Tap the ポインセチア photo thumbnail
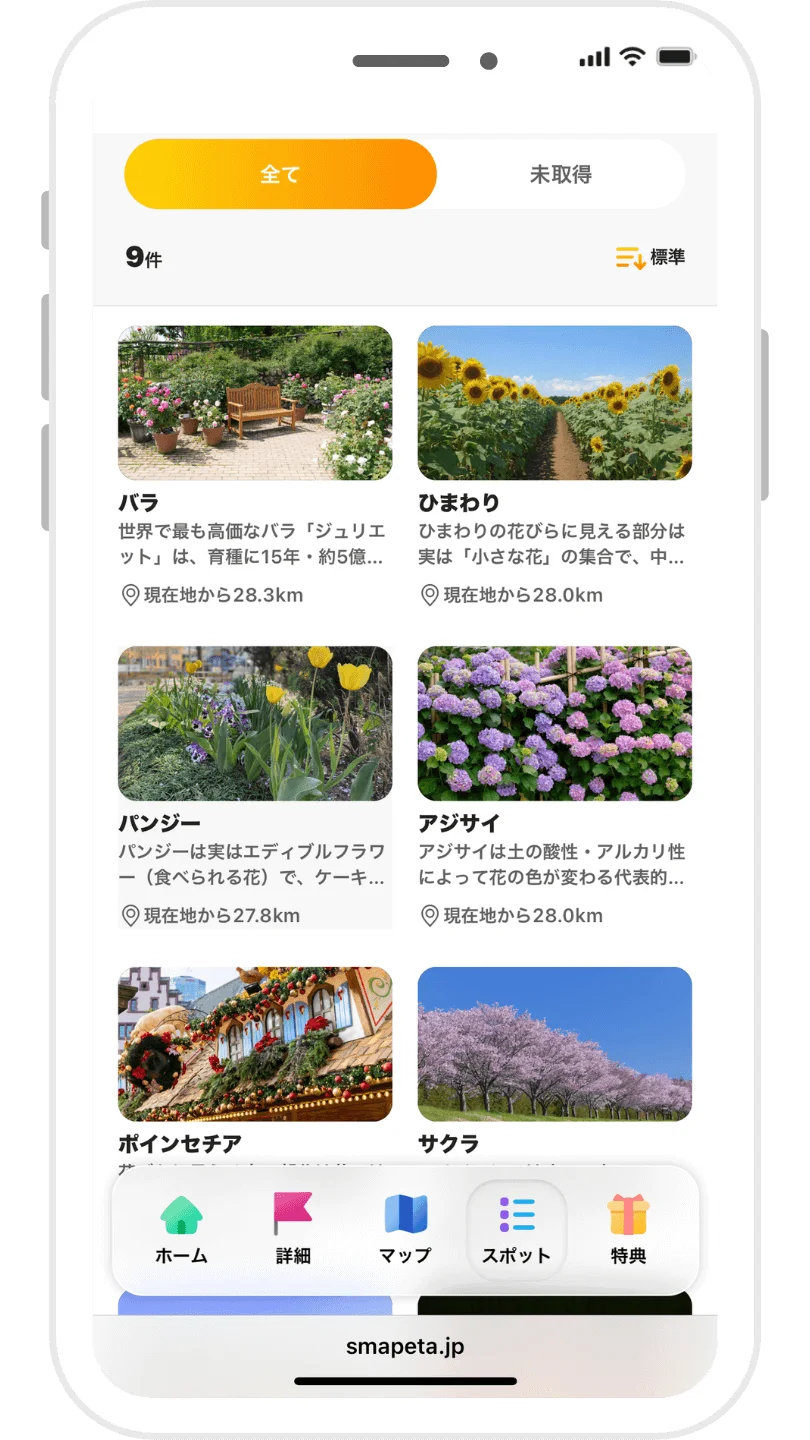810x1440 pixels. (255, 1044)
